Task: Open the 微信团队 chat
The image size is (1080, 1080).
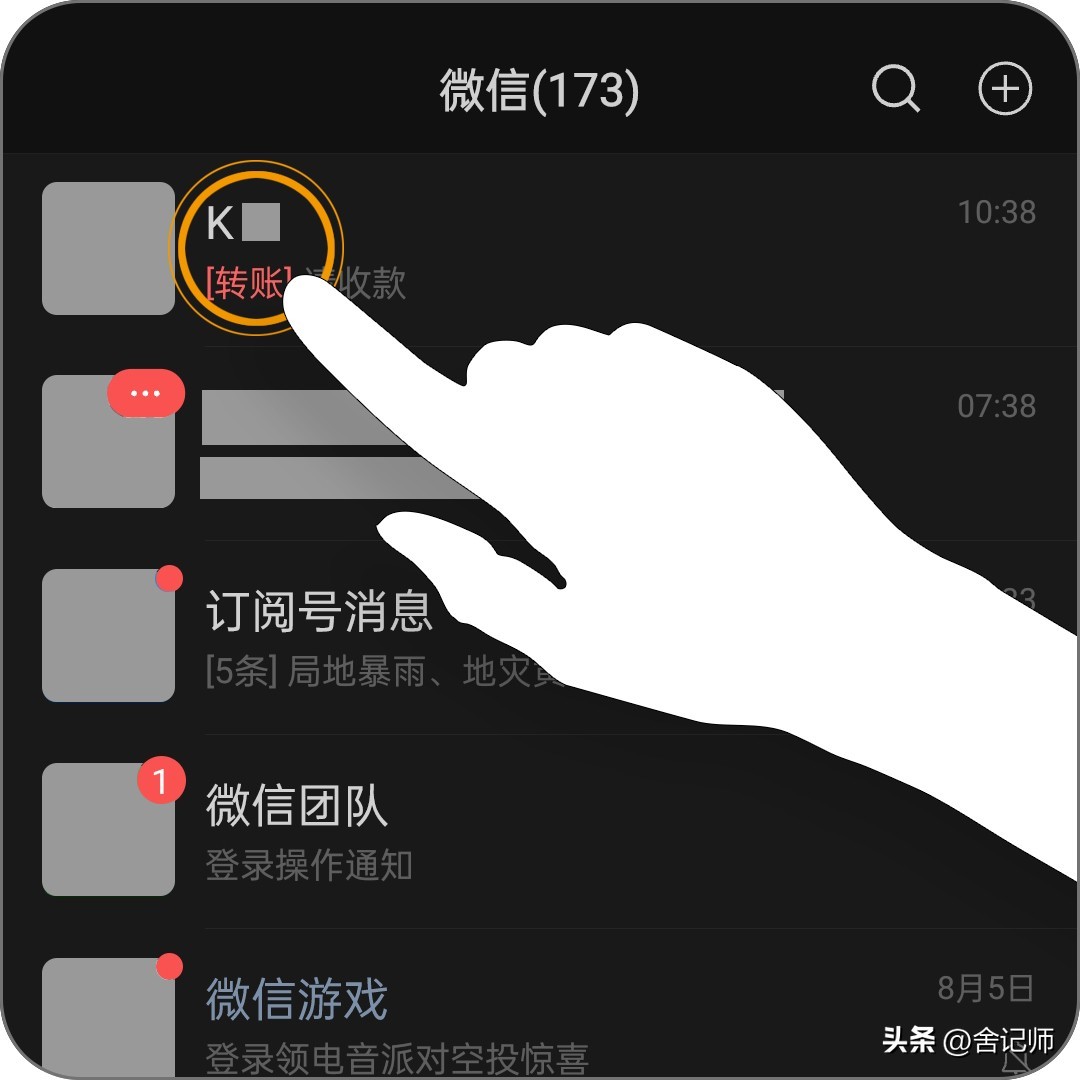Action: click(540, 831)
